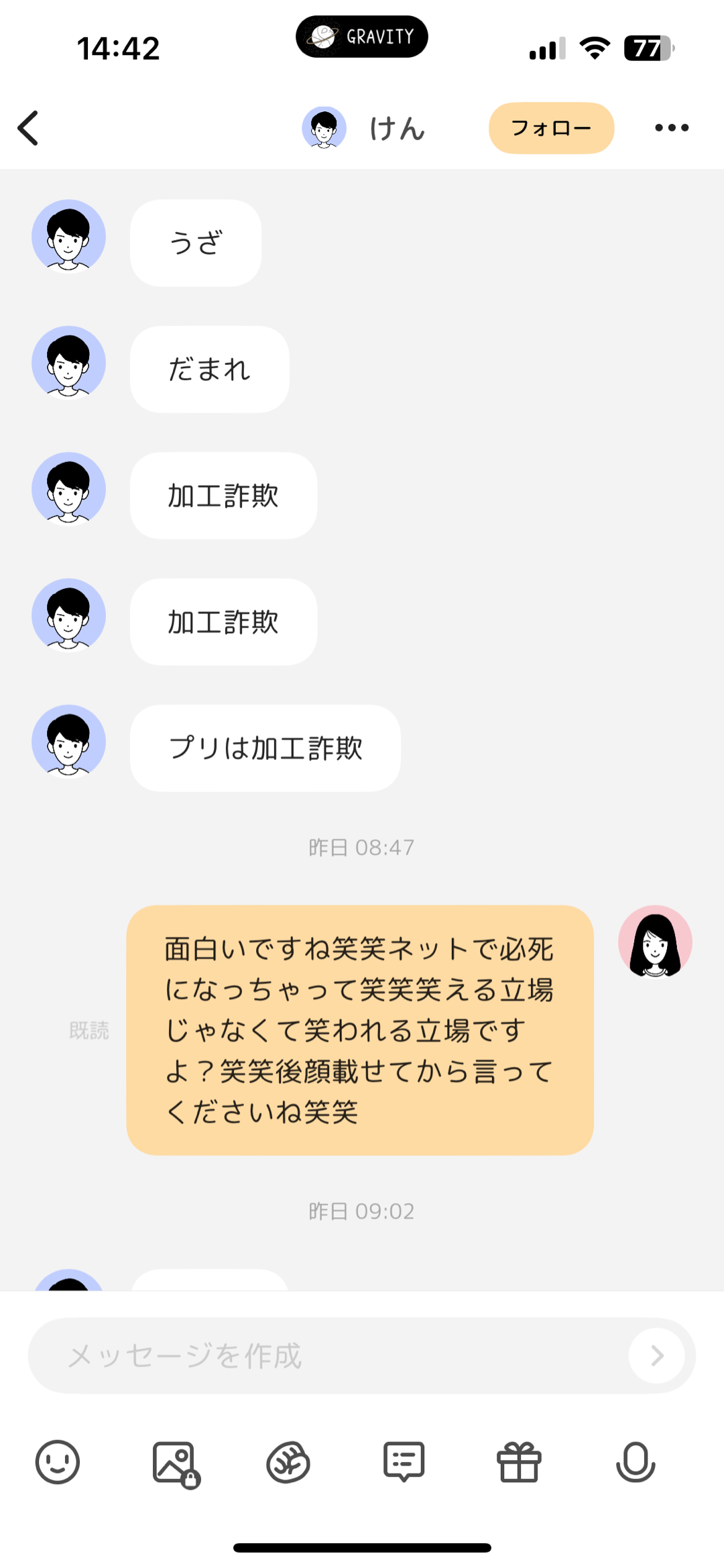Send a gift with the gift icon
This screenshot has height=1568, width=724.
click(x=519, y=1462)
